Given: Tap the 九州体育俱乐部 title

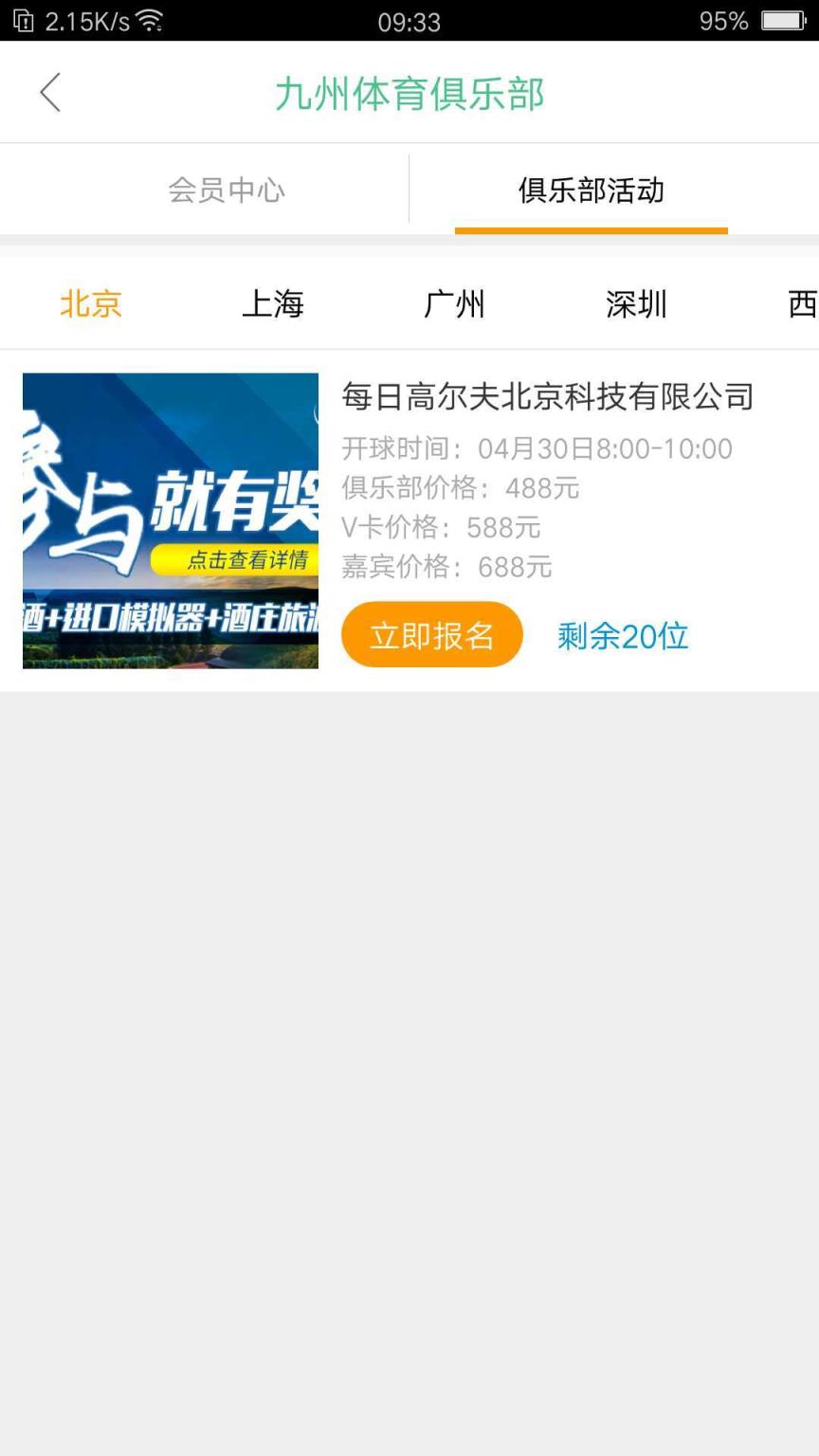Looking at the screenshot, I should point(409,92).
